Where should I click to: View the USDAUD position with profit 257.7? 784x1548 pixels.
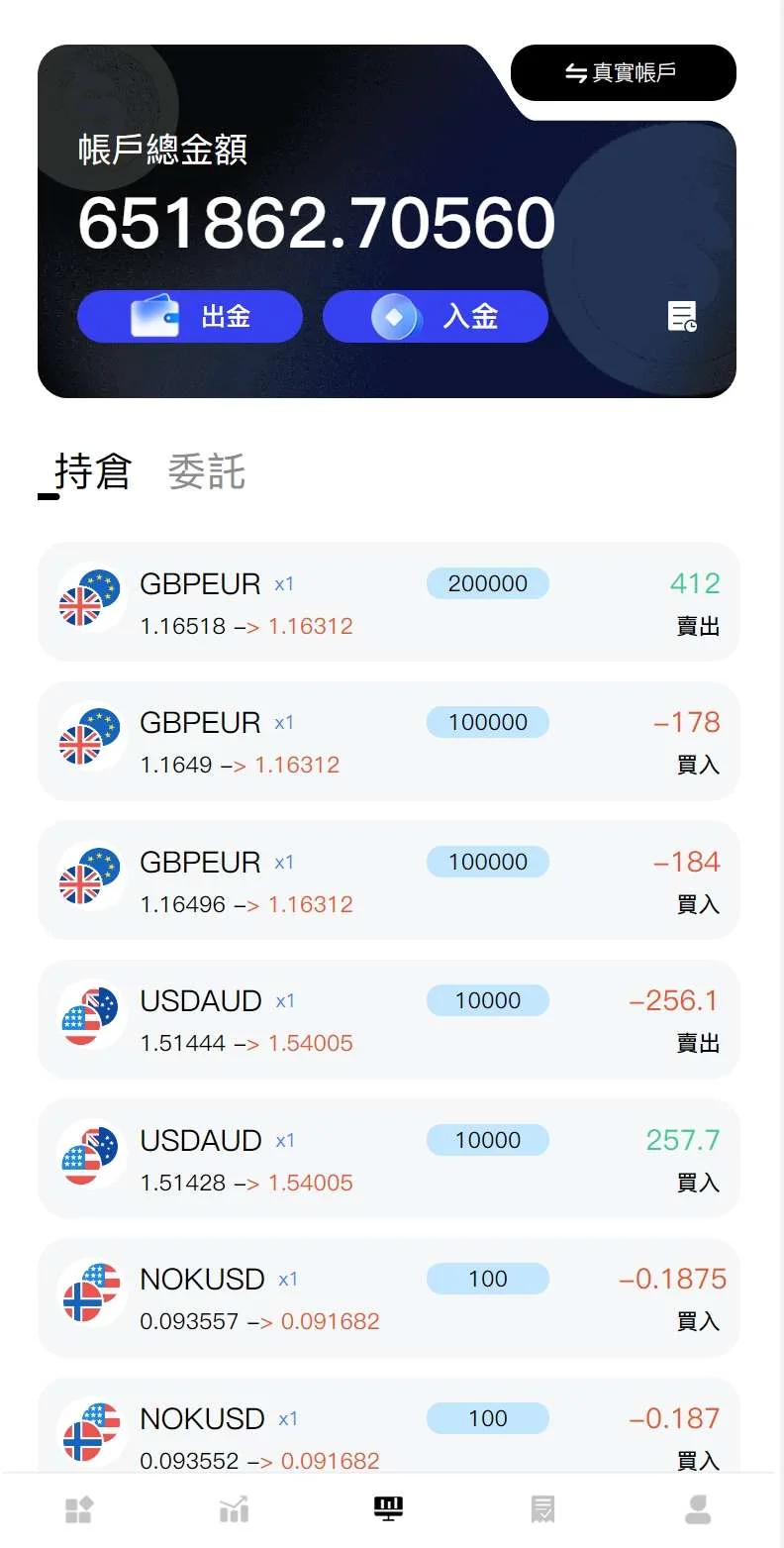coord(388,1159)
